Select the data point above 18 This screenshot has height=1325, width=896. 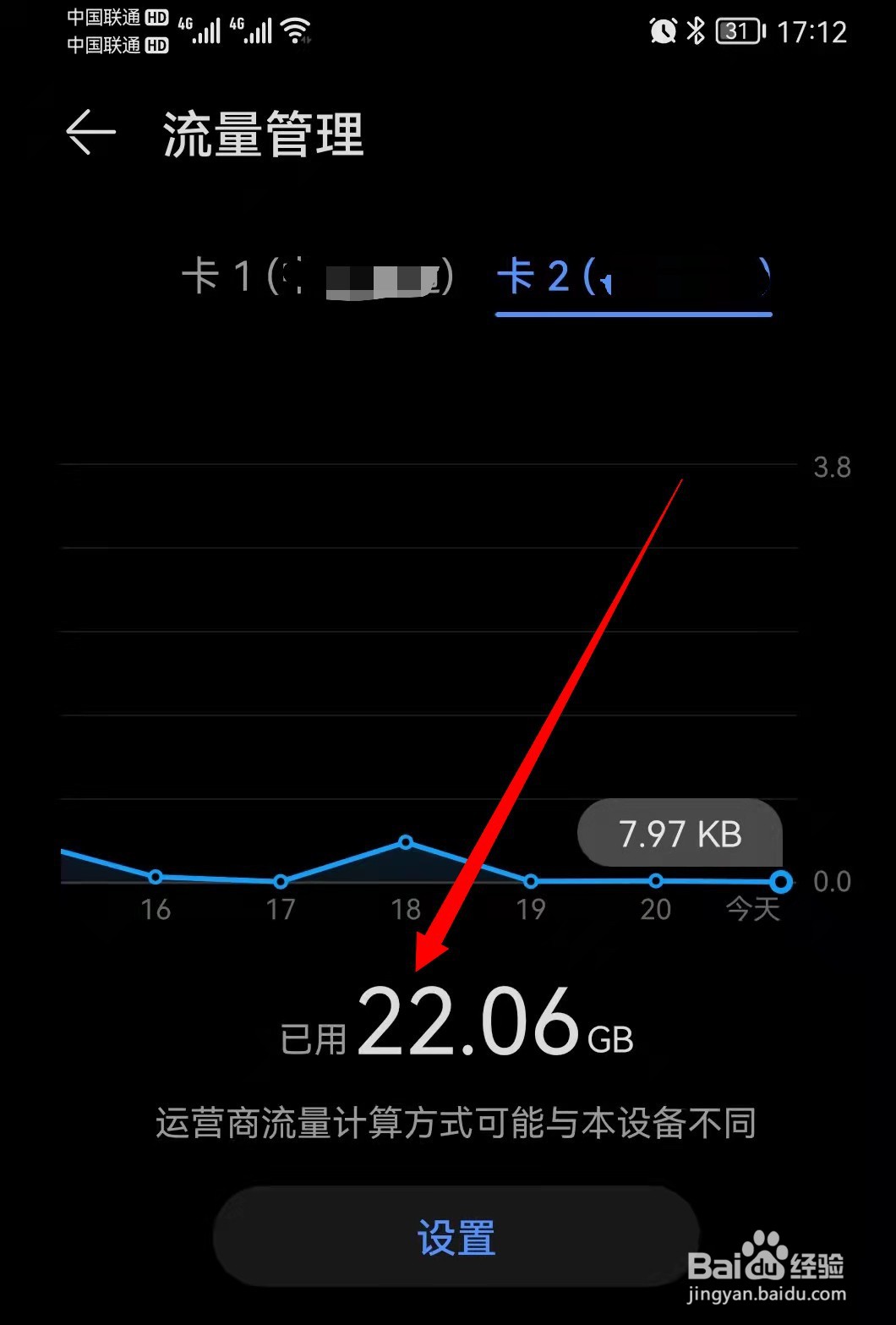pos(406,842)
